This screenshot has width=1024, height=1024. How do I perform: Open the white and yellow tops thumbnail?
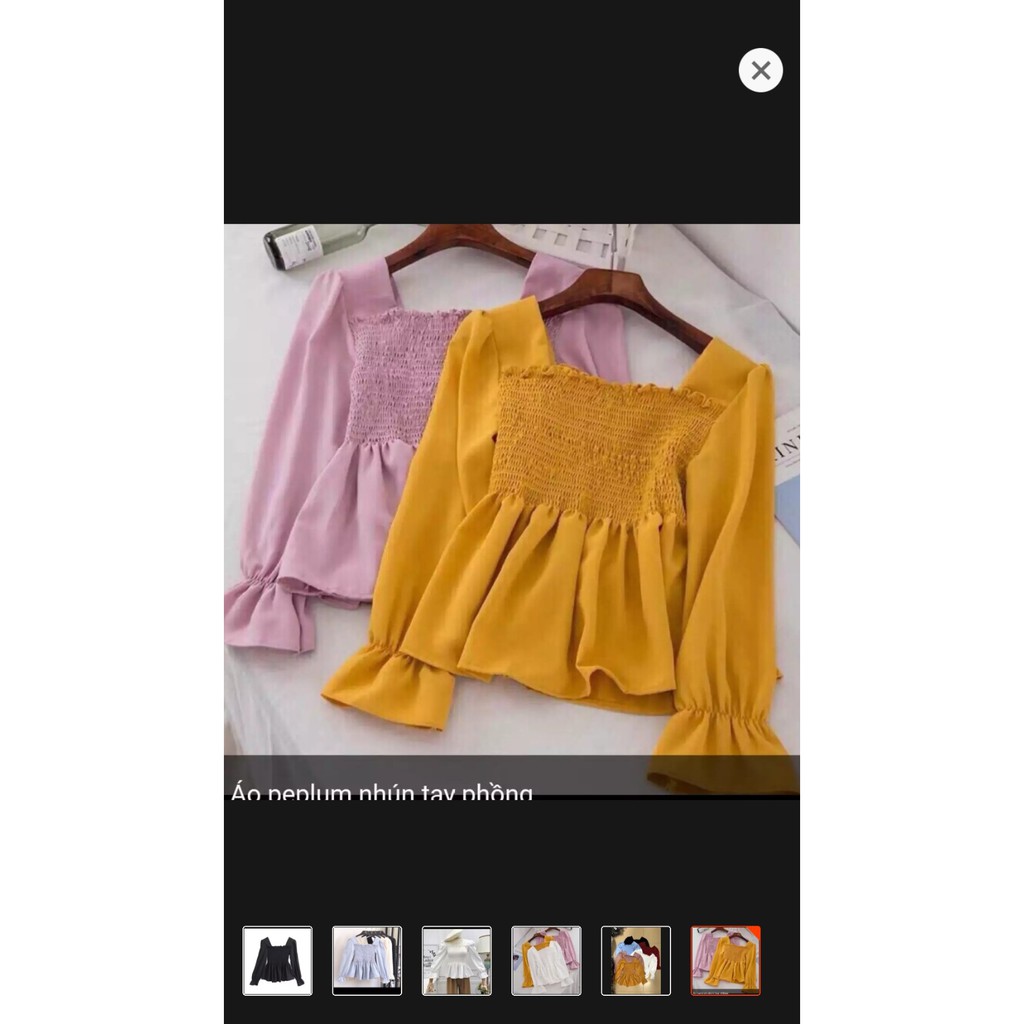[546, 960]
